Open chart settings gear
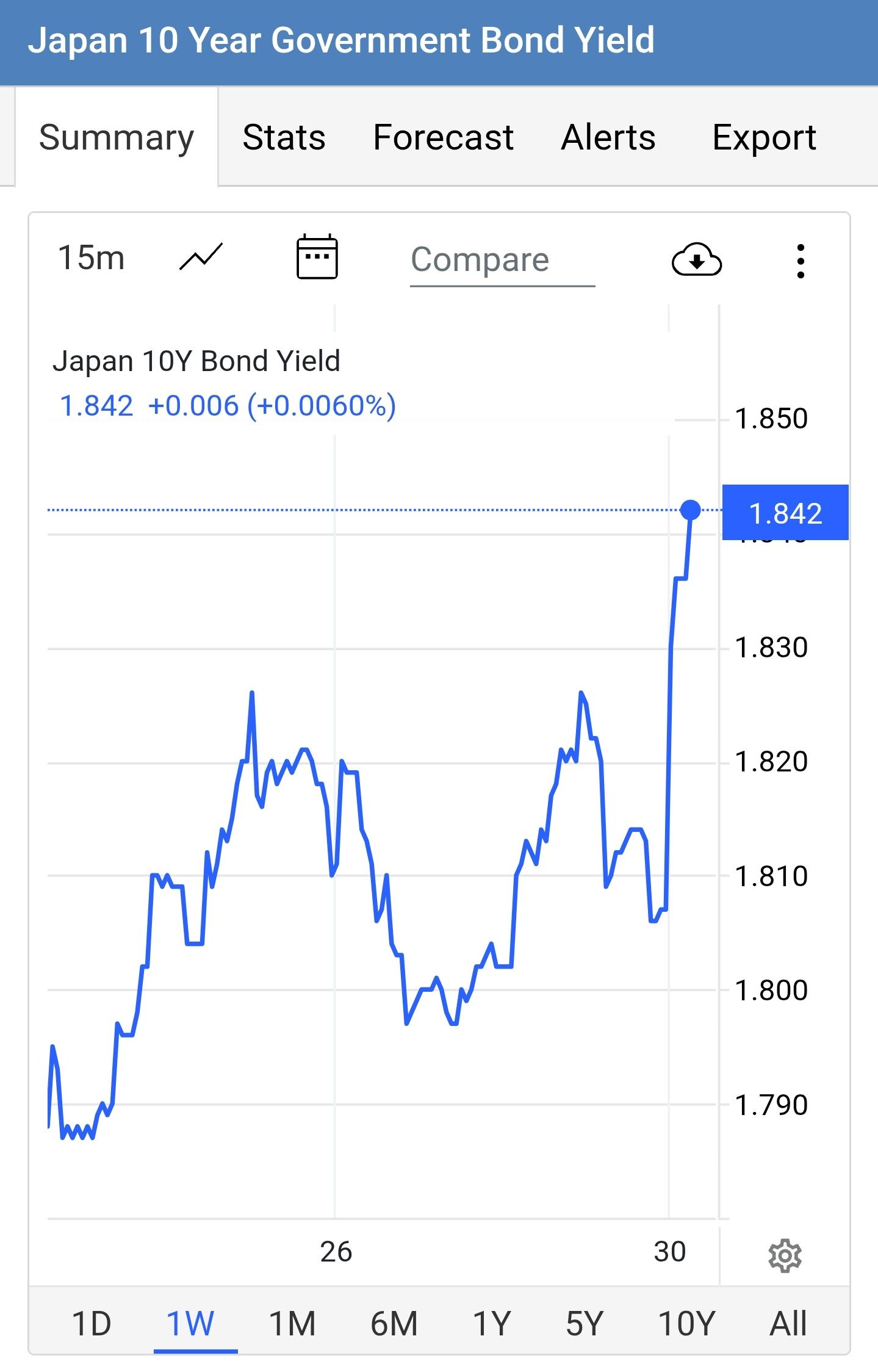 coord(785,1255)
